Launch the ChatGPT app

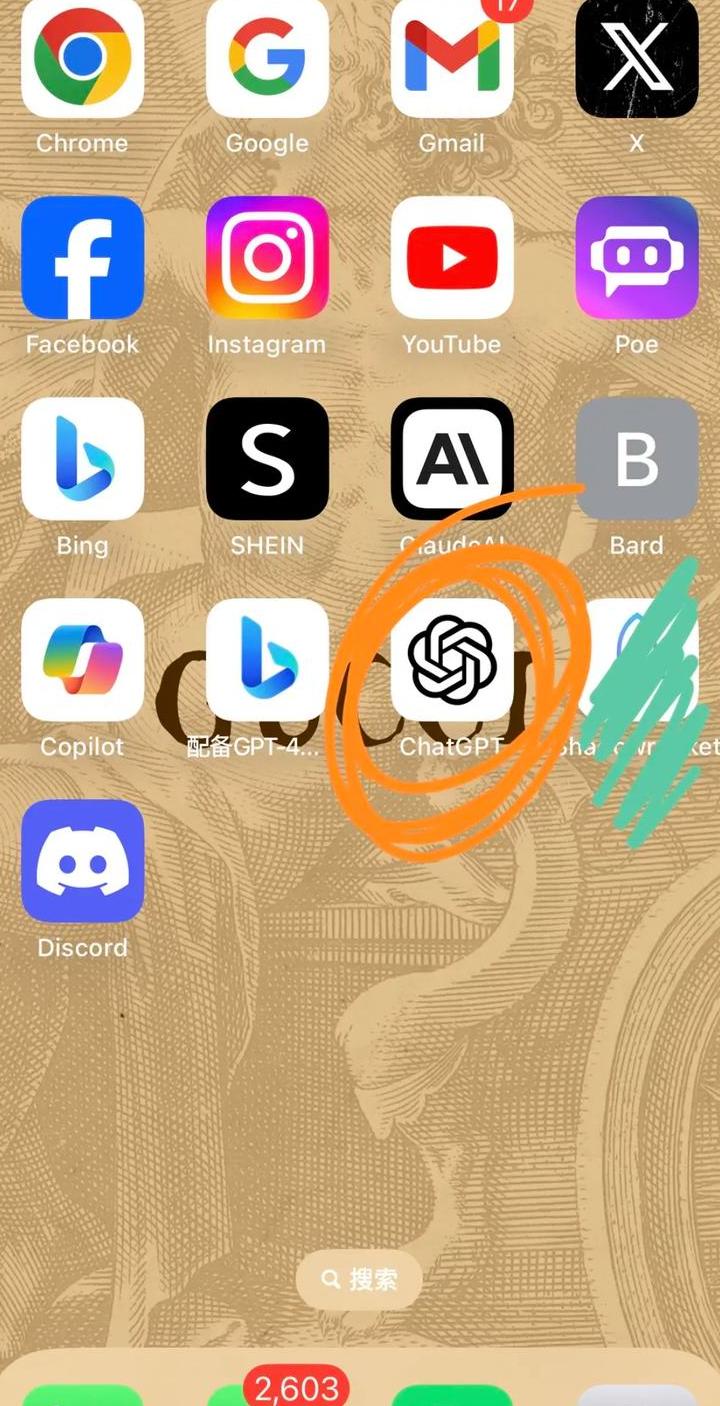(452, 660)
